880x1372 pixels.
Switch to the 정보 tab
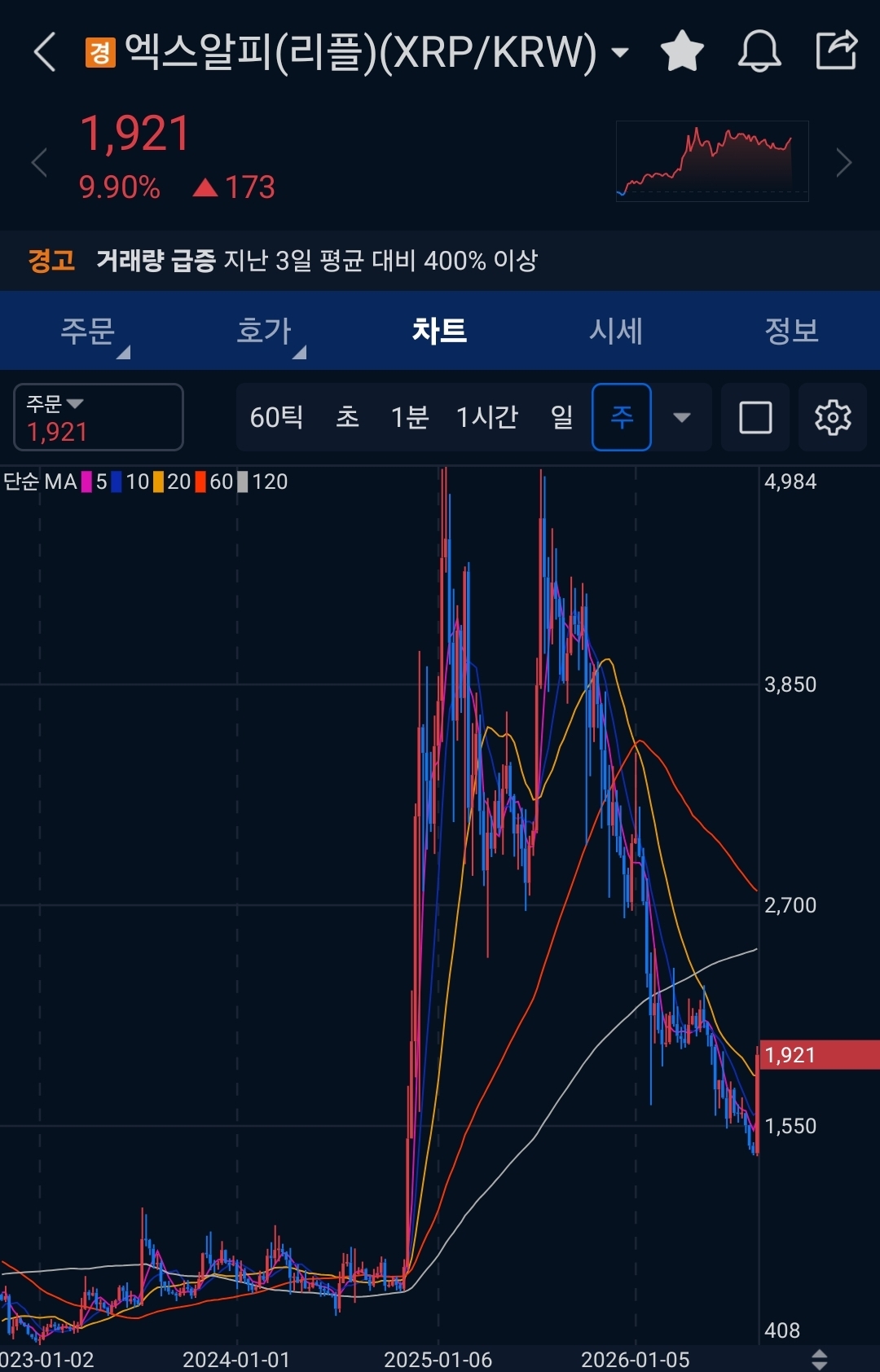791,331
